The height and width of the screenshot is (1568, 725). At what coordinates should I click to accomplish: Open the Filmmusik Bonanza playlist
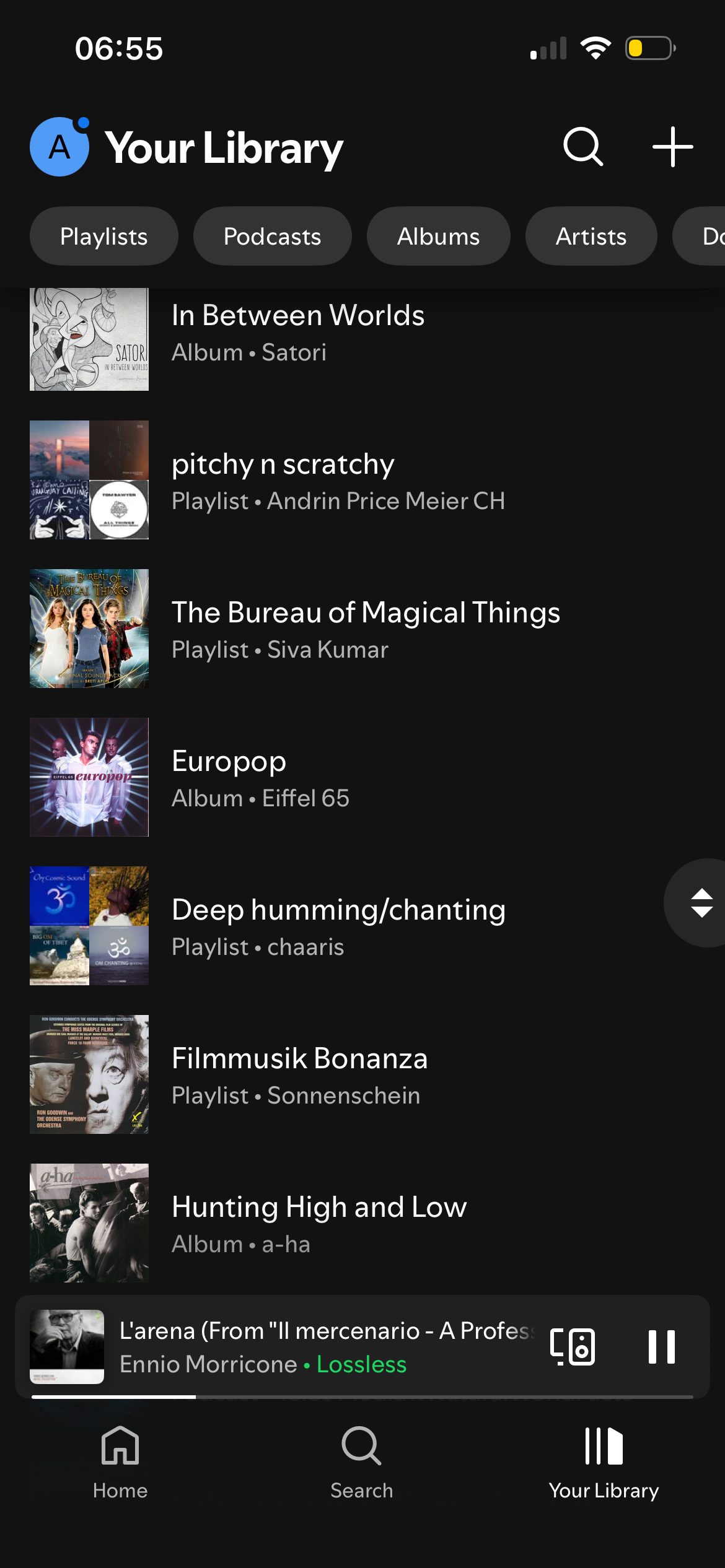[300, 1075]
